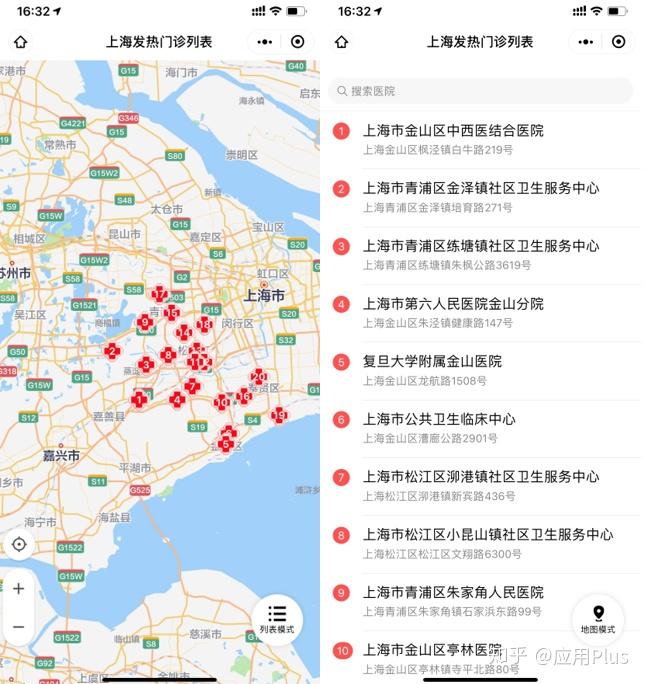
Task: Switch to map mode 地图模式
Action: (x=598, y=619)
